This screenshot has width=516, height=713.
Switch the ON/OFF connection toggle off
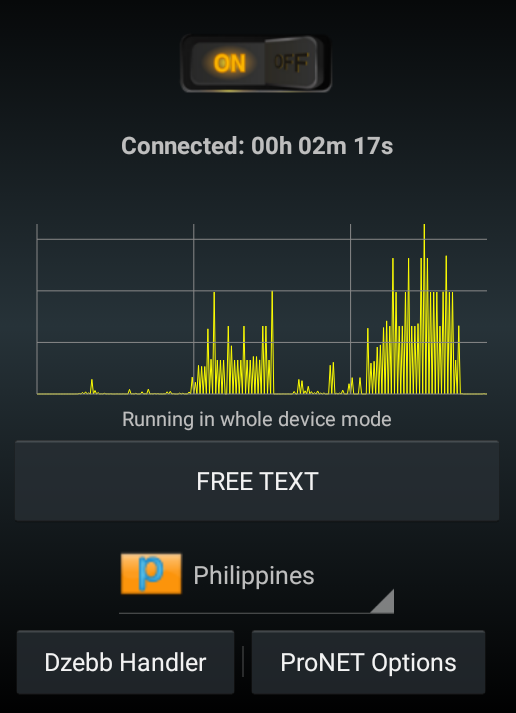click(x=256, y=63)
